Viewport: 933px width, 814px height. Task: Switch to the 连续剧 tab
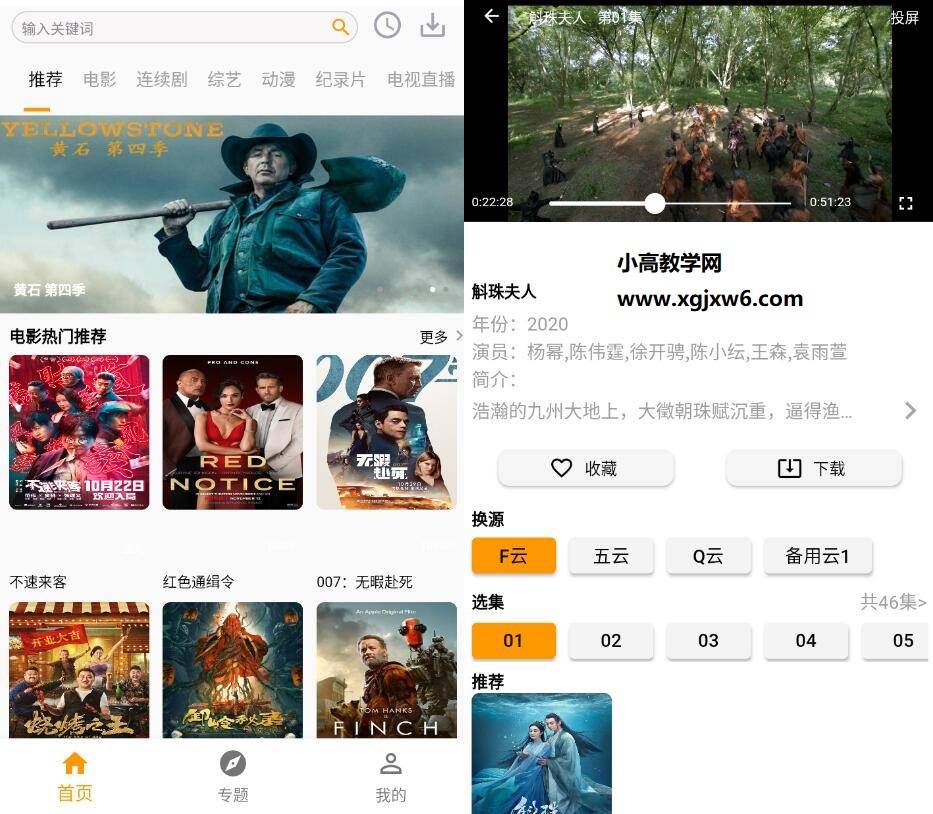161,80
